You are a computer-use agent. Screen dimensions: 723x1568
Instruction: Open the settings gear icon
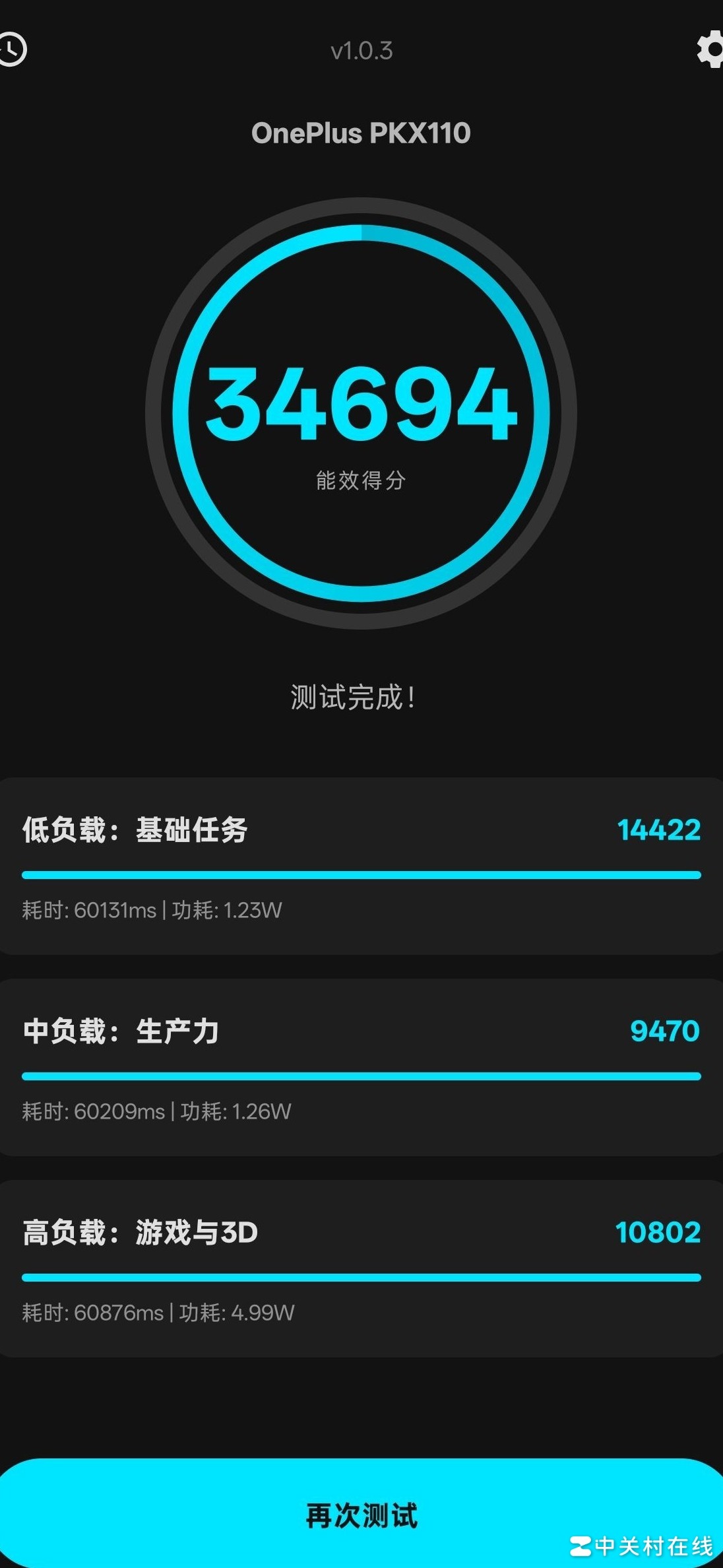[710, 49]
